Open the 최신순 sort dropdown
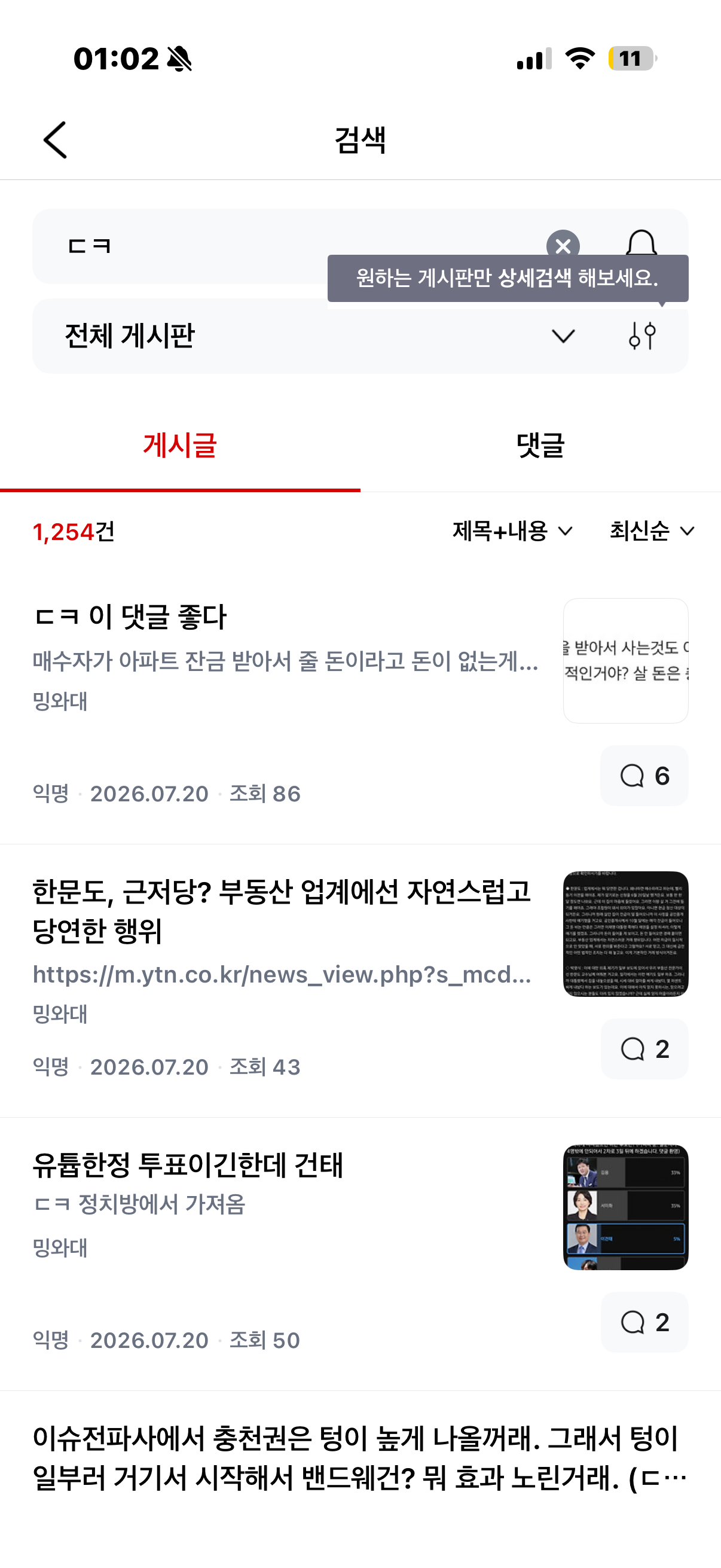This screenshot has width=721, height=1568. pos(652,532)
